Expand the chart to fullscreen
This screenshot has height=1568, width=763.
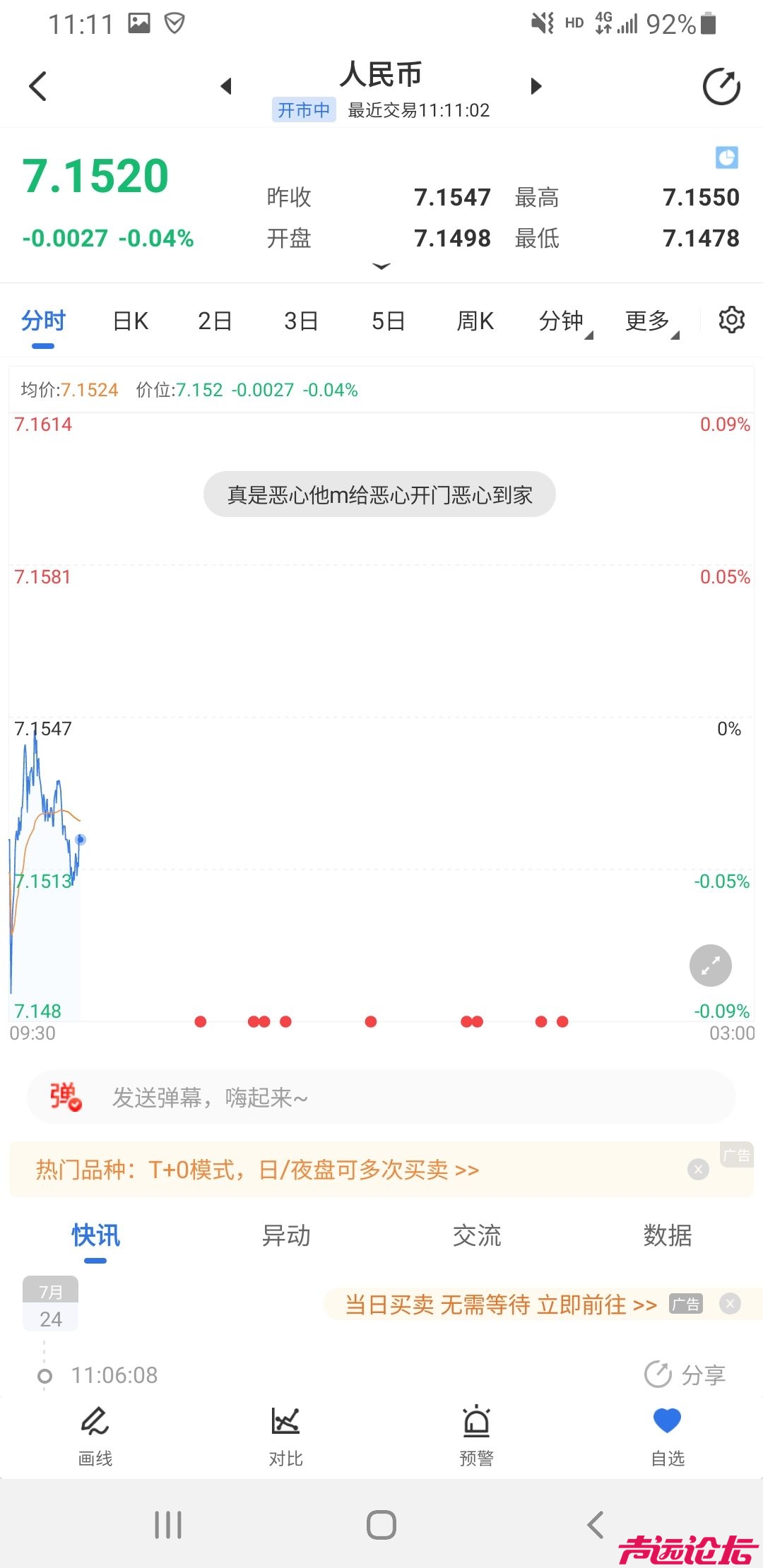[711, 966]
